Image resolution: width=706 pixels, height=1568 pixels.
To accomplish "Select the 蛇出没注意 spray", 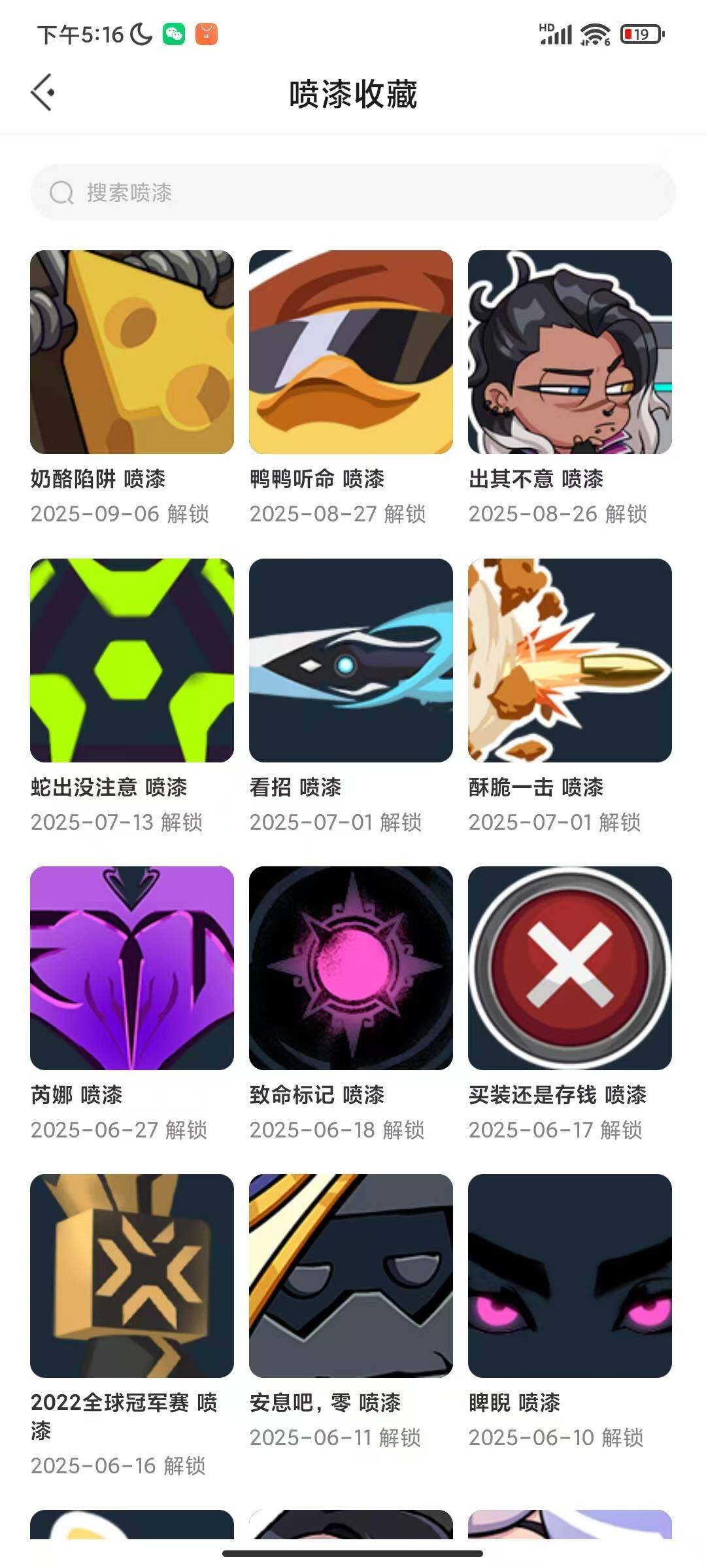I will pos(132,660).
